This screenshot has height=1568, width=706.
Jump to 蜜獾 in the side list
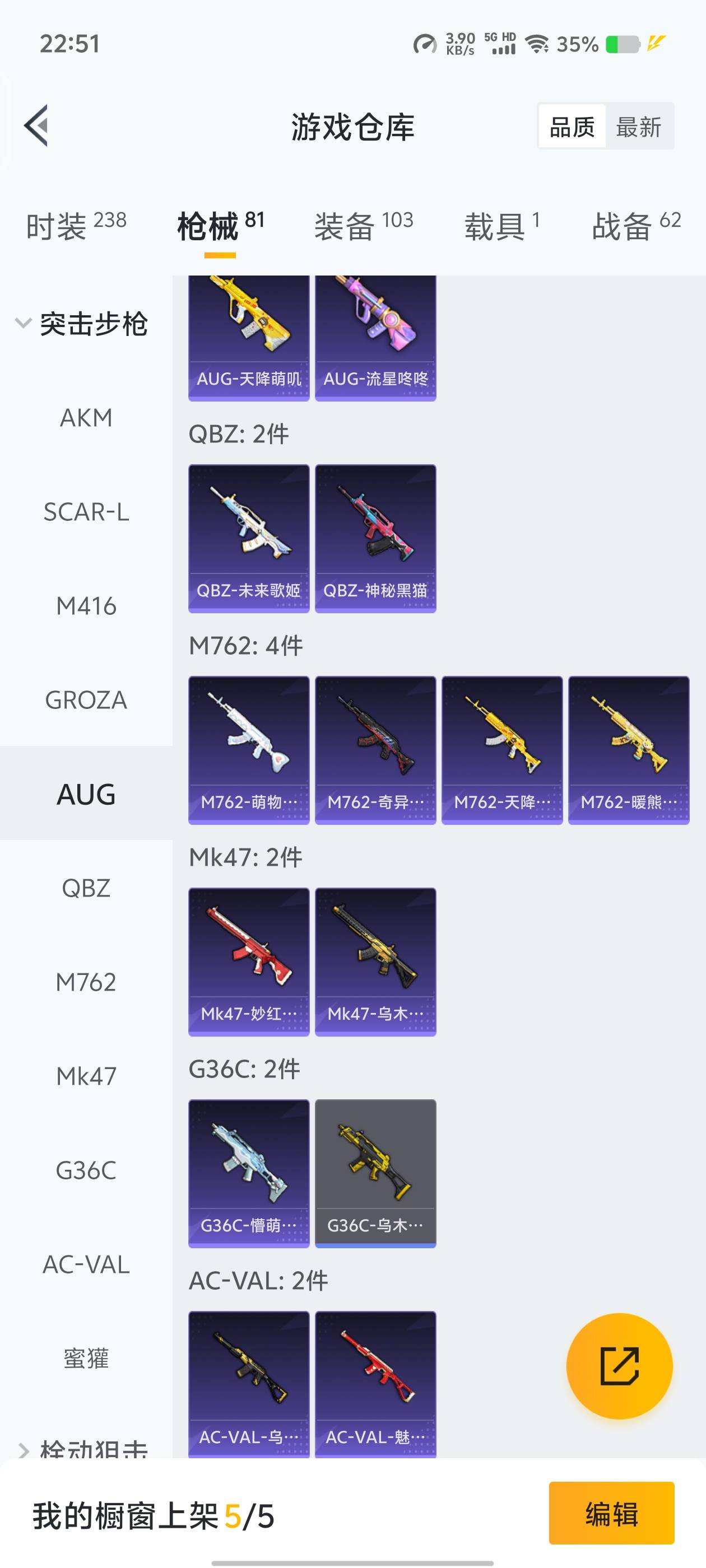click(x=86, y=1358)
